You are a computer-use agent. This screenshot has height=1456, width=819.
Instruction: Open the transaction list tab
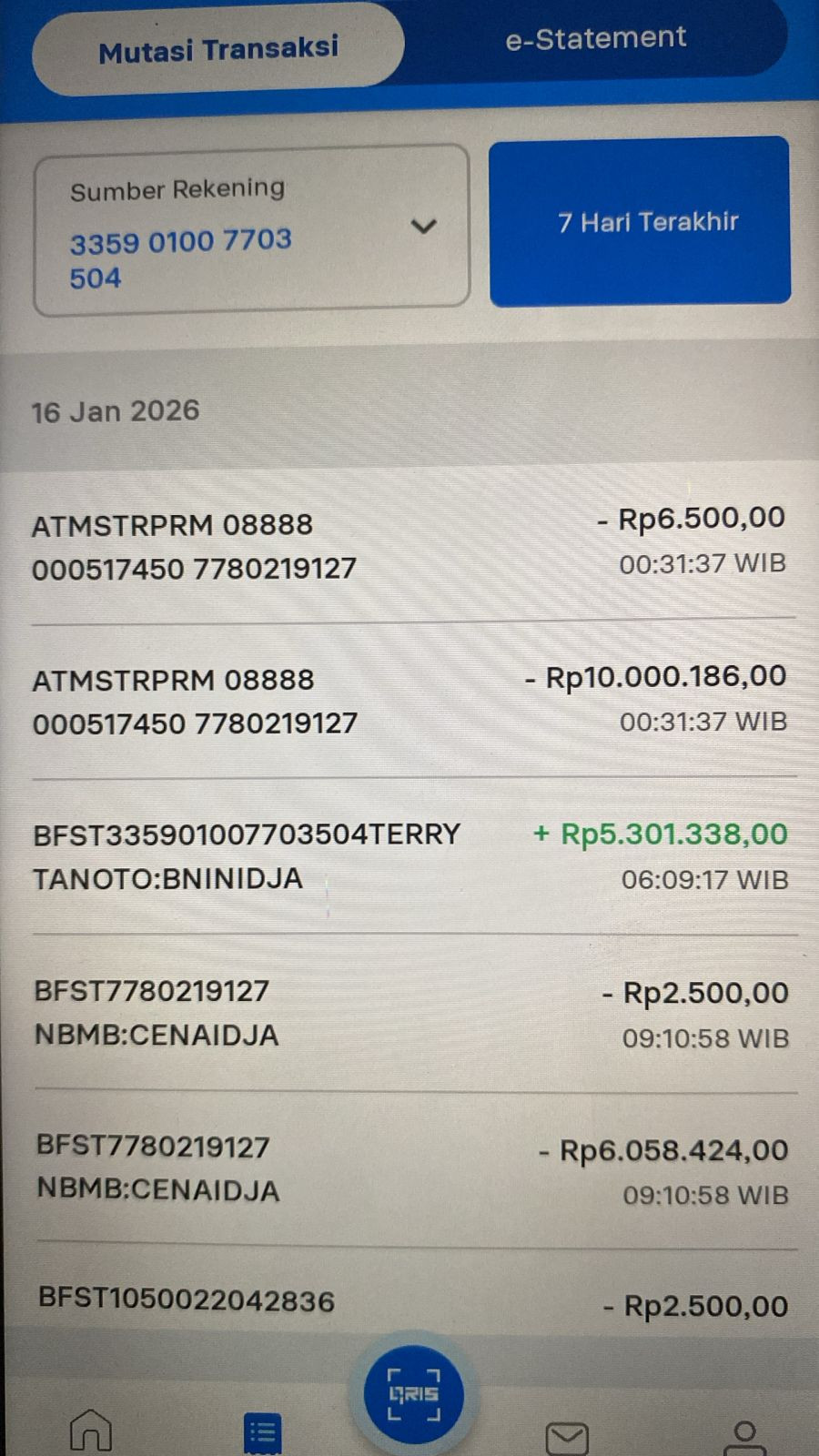click(x=263, y=1433)
